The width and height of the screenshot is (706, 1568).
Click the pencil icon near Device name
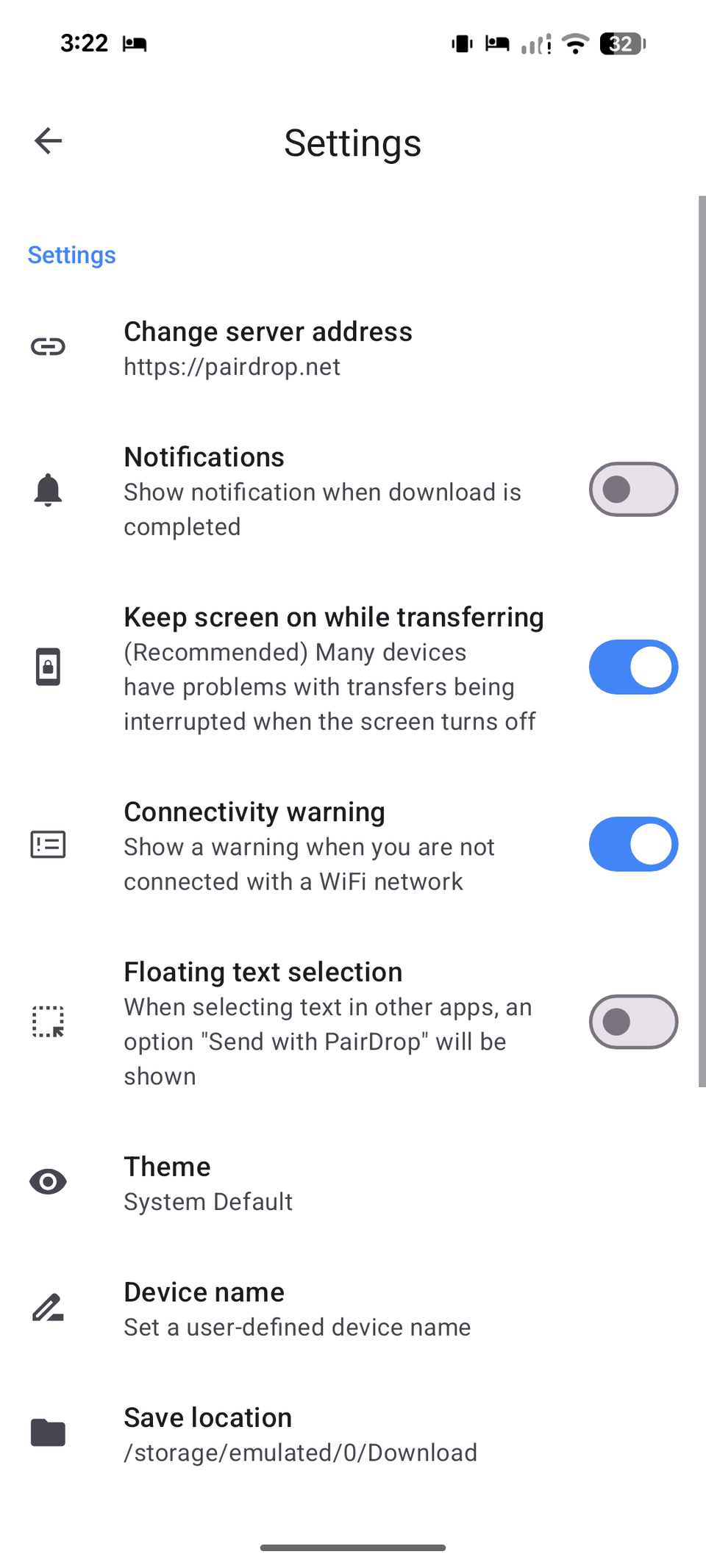point(48,1308)
